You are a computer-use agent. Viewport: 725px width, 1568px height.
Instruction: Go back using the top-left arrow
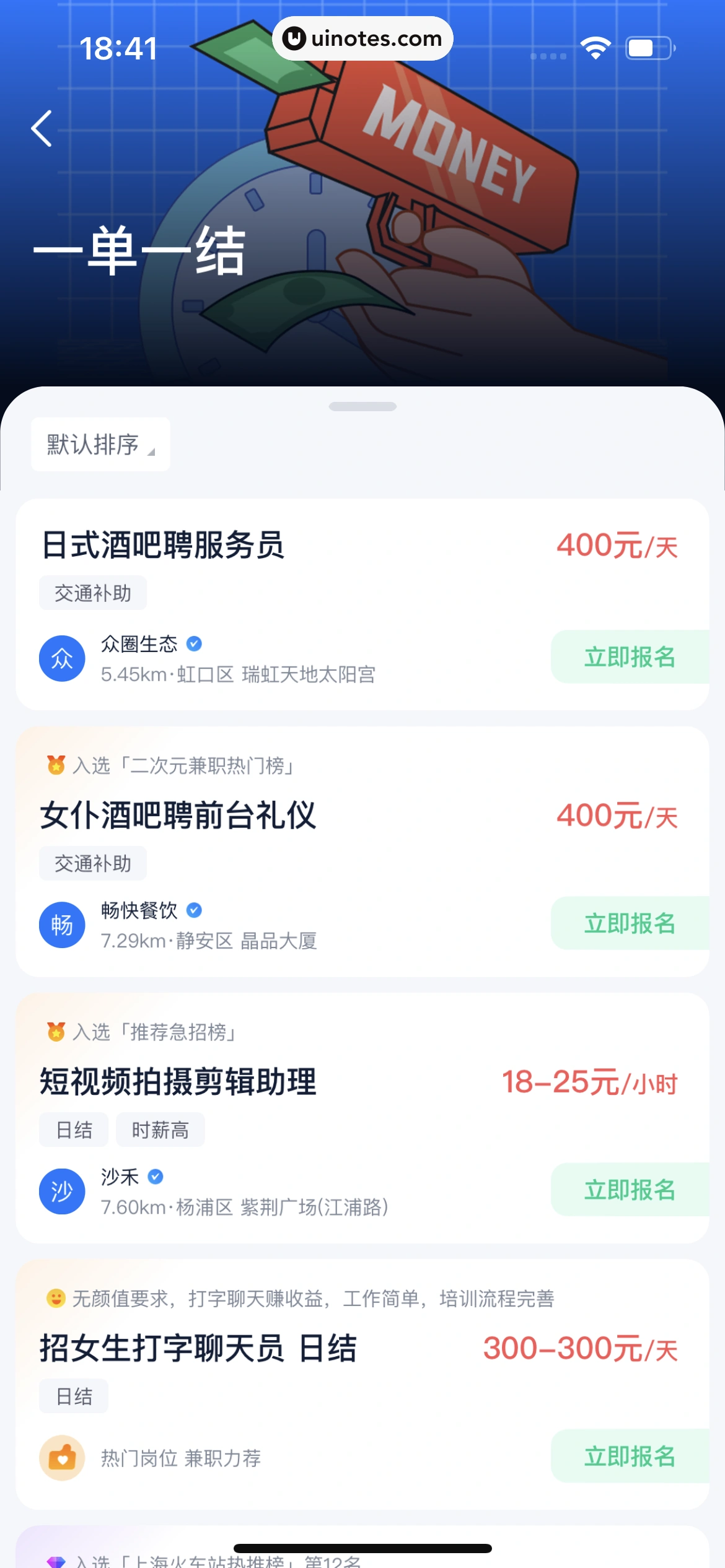[x=42, y=129]
